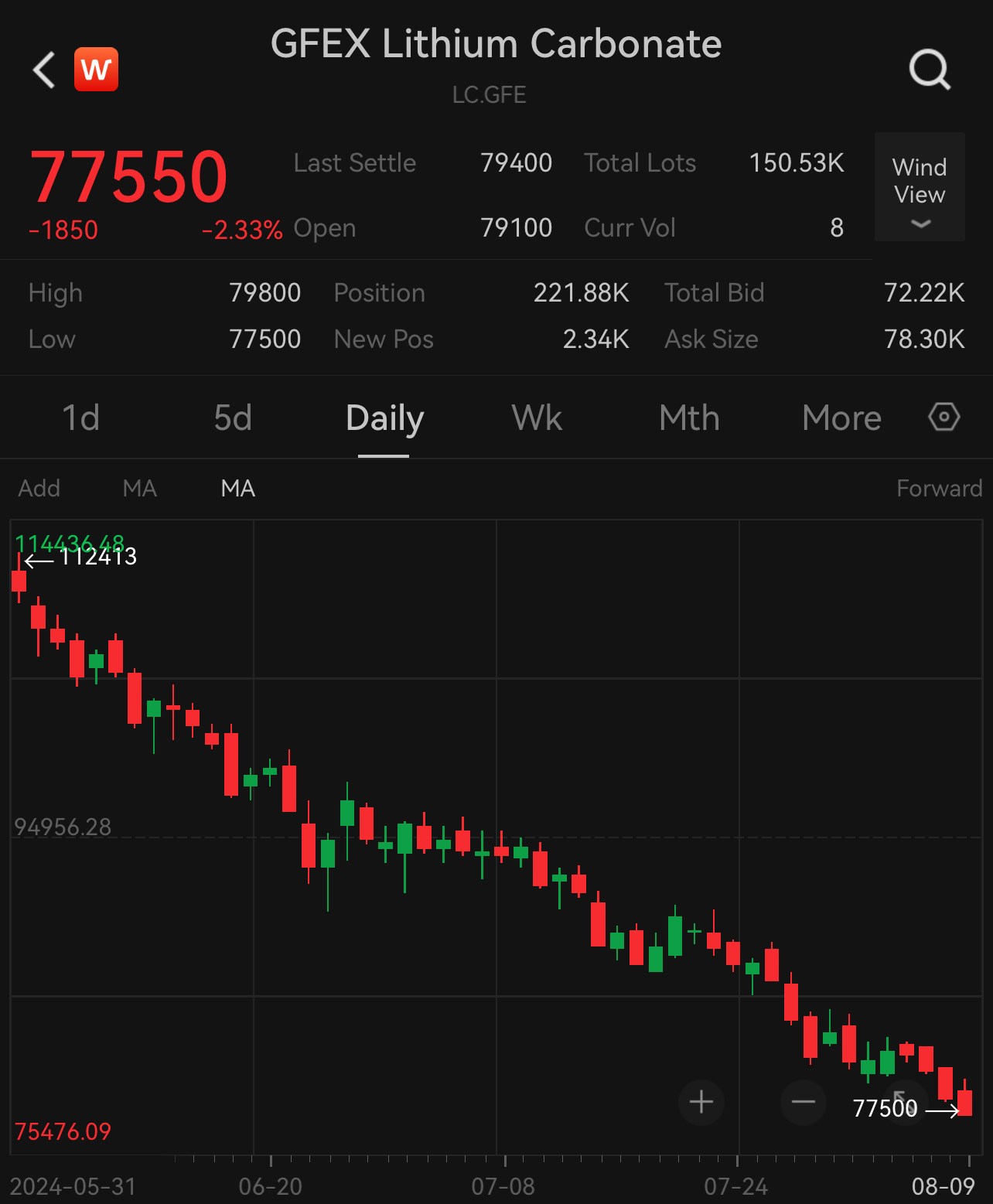Switch to the 1d chart tab

[x=80, y=418]
